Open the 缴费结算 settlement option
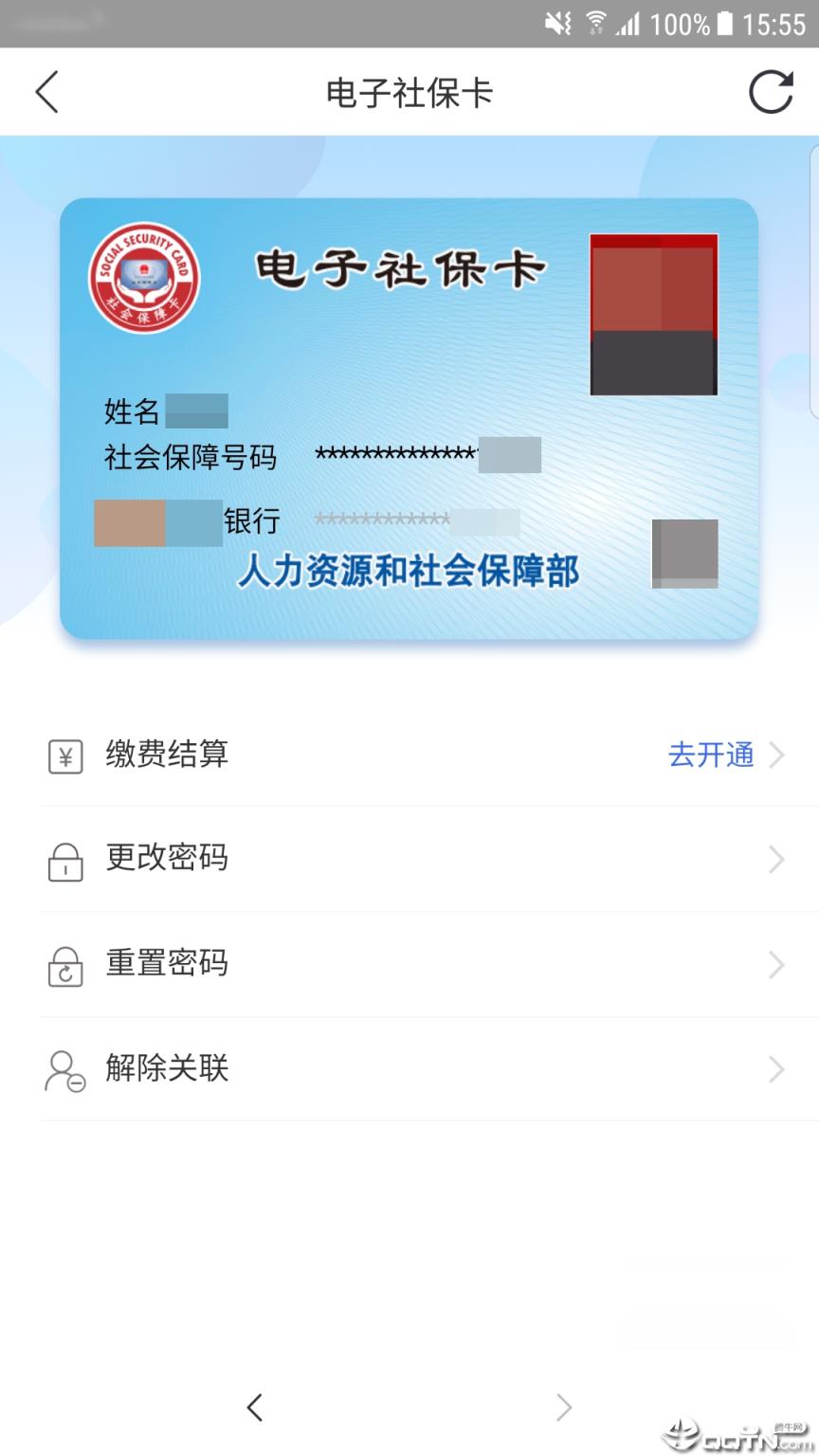819x1456 pixels. 165,755
